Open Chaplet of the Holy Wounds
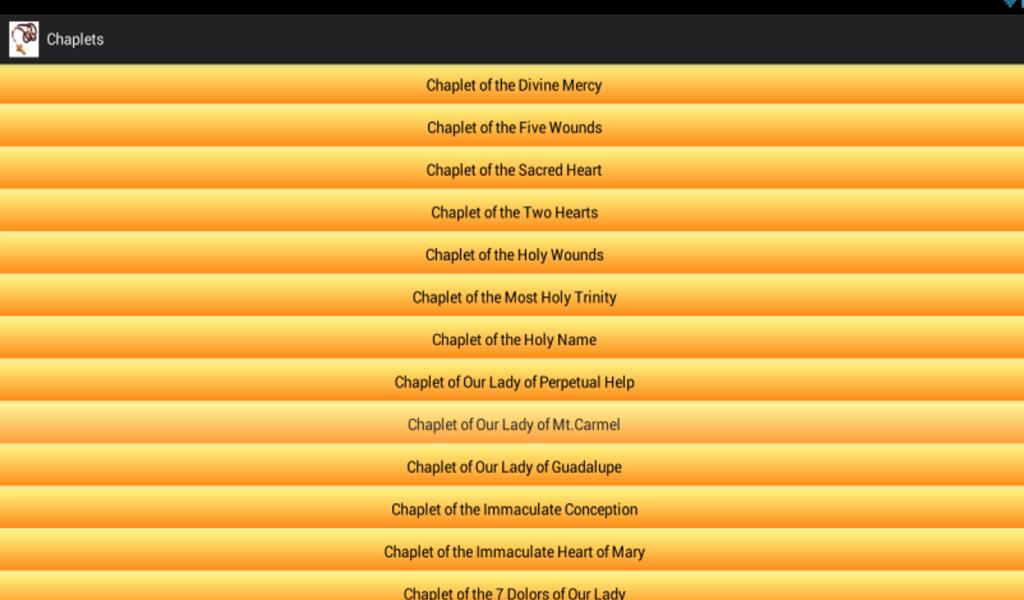The width and height of the screenshot is (1024, 600). point(512,254)
